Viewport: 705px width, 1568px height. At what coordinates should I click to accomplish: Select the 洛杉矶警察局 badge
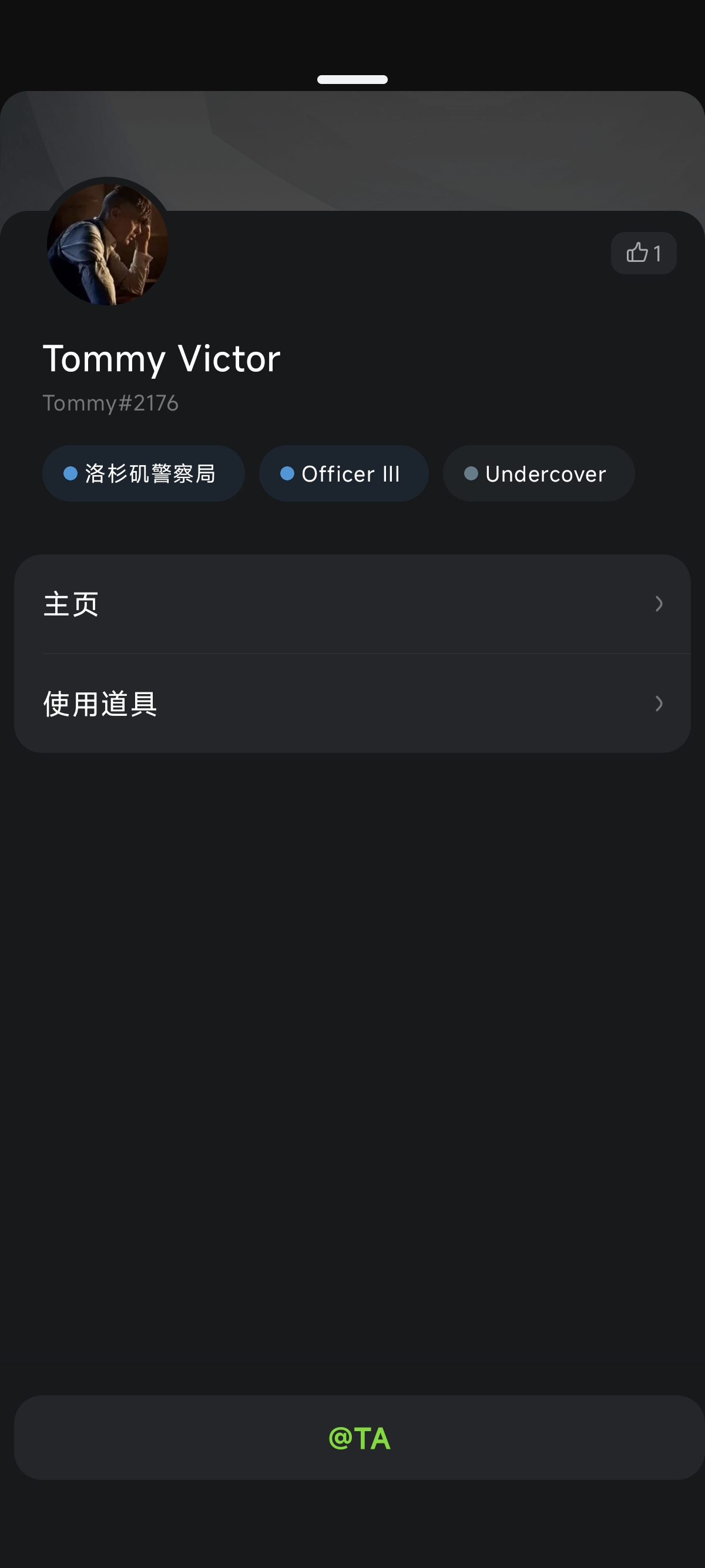pos(143,473)
